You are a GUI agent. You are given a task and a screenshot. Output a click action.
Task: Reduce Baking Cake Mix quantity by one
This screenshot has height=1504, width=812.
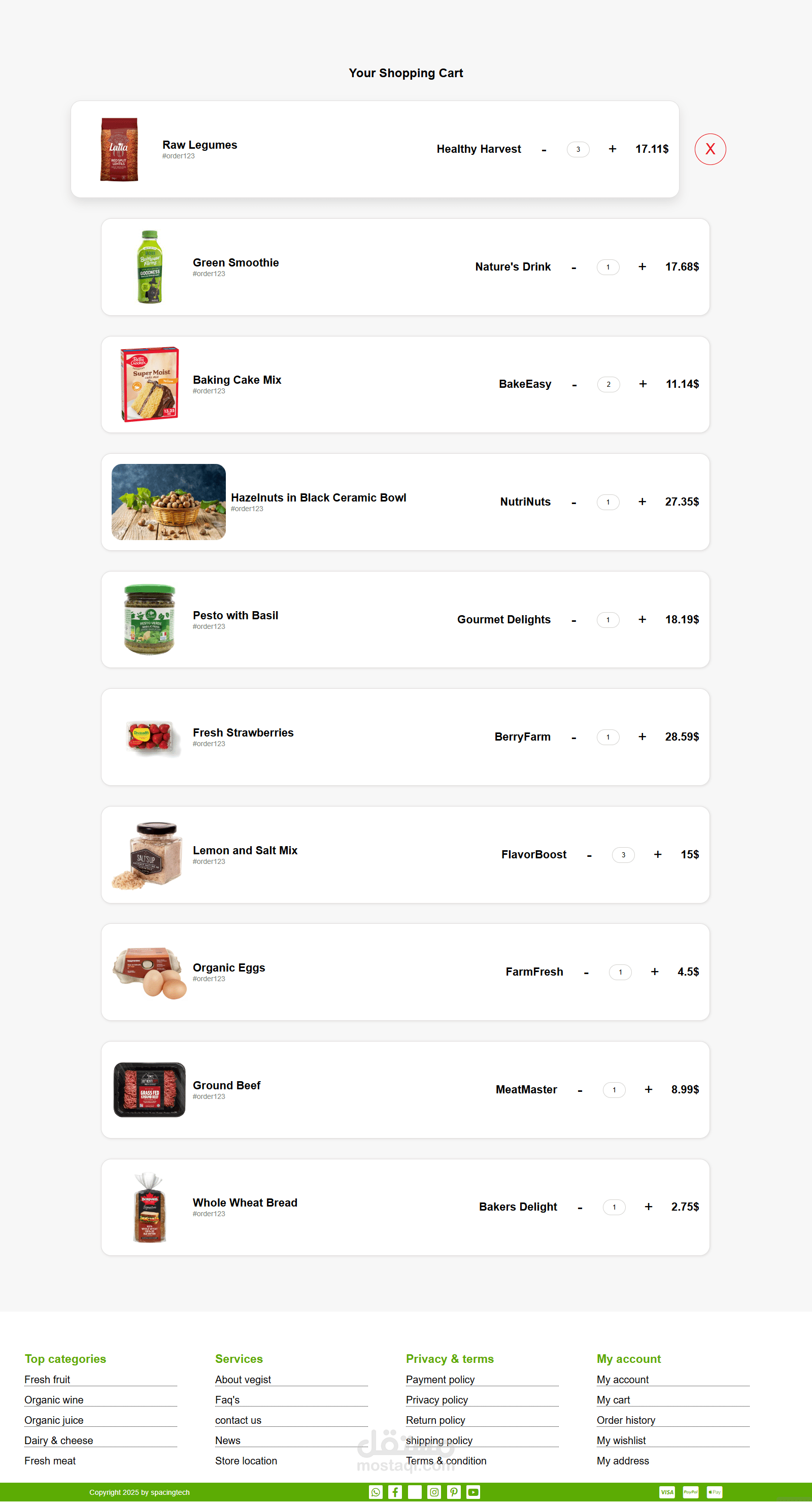pyautogui.click(x=574, y=385)
